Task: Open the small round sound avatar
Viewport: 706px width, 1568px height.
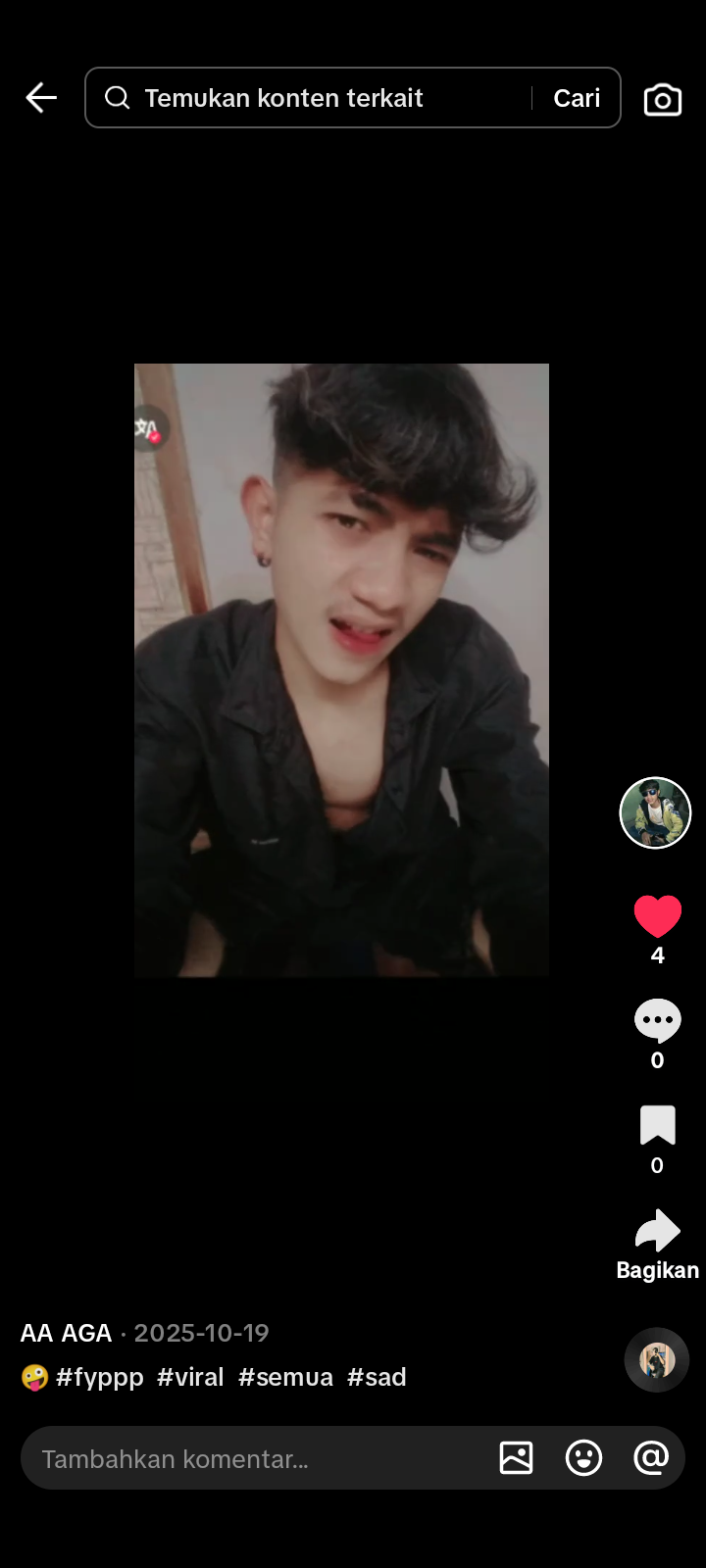Action: pos(657,1360)
